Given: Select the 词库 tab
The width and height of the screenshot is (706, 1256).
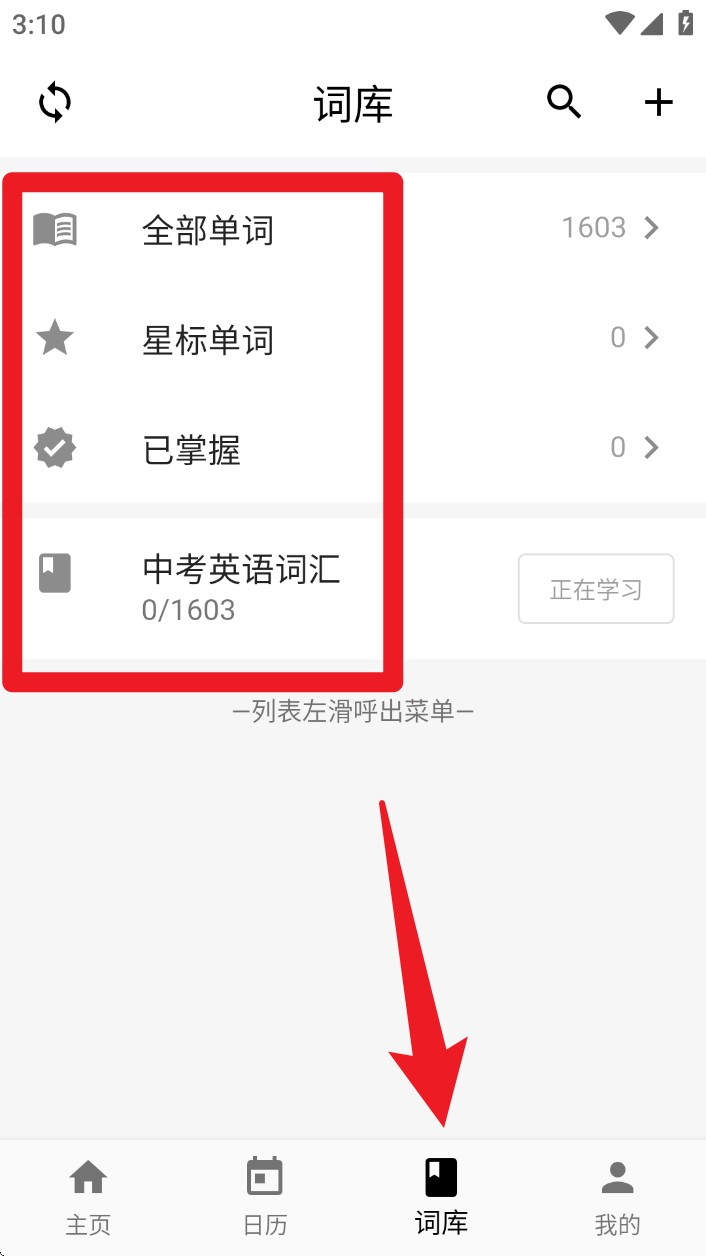Looking at the screenshot, I should (441, 1196).
